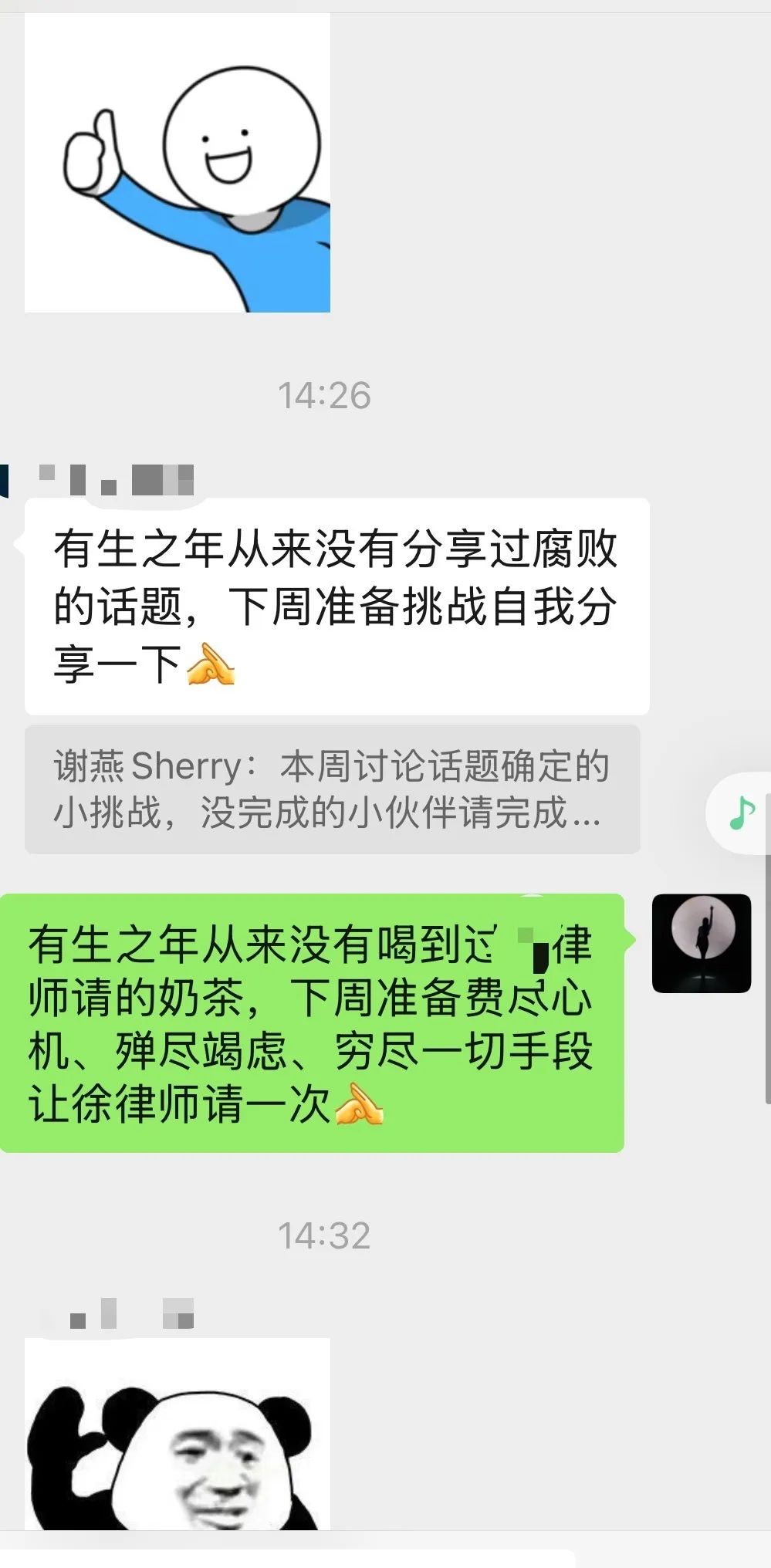Open the panda face sticker

pos(178,1434)
